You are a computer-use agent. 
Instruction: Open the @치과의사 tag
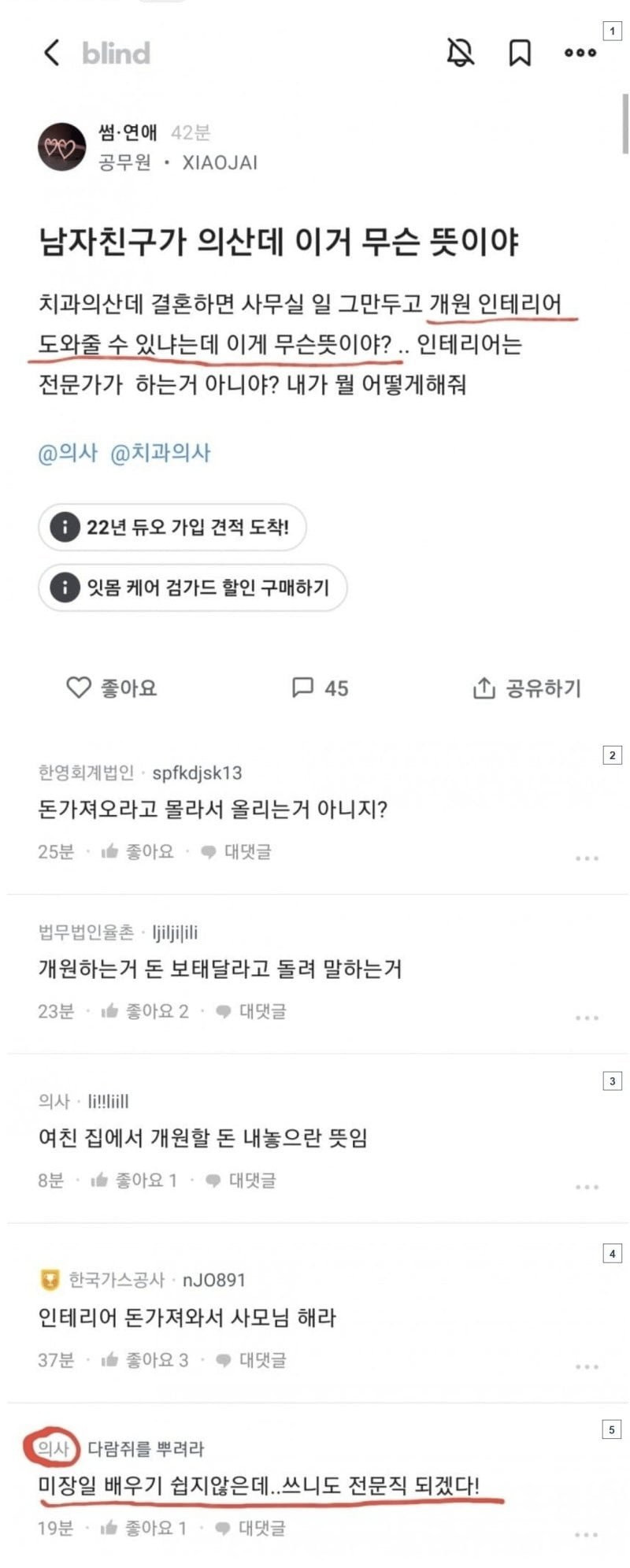tap(161, 453)
